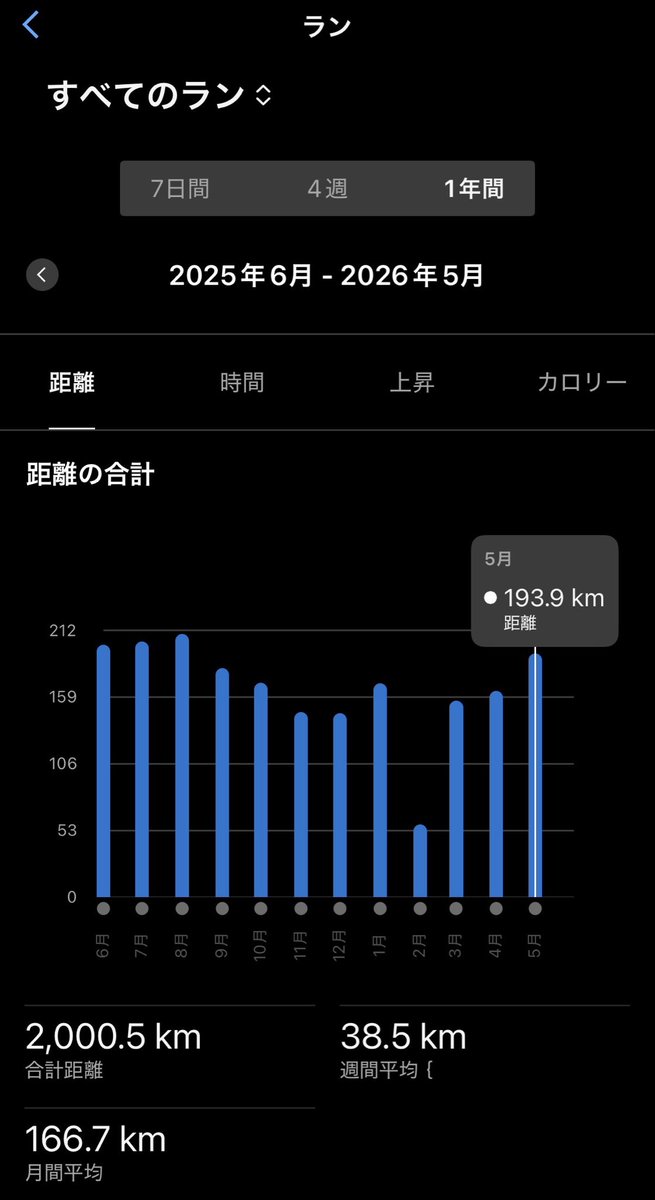Open the すべてのラン activity type dropdown
The width and height of the screenshot is (655, 1200).
click(x=159, y=96)
